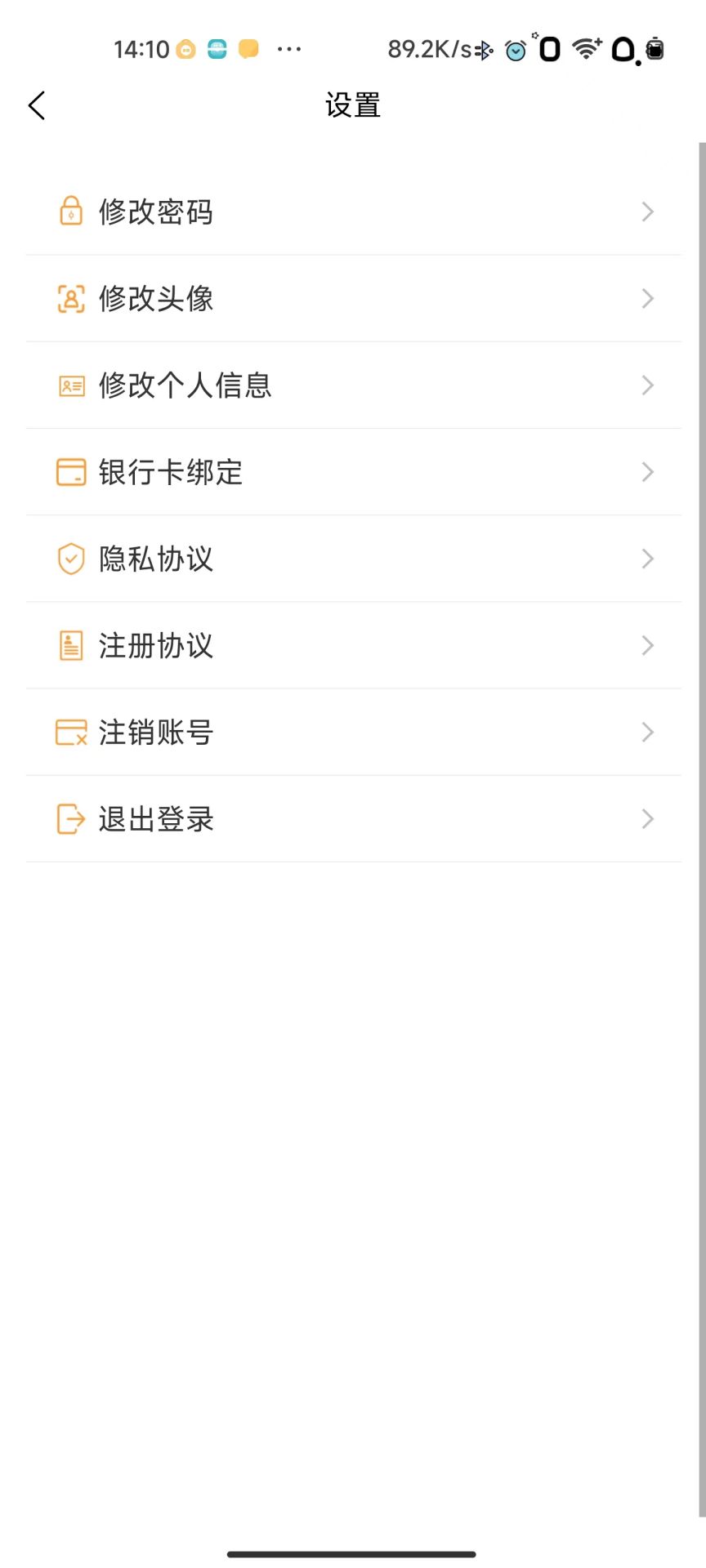Open the 修改头像 settings entry
The width and height of the screenshot is (706, 1568).
[x=155, y=299]
